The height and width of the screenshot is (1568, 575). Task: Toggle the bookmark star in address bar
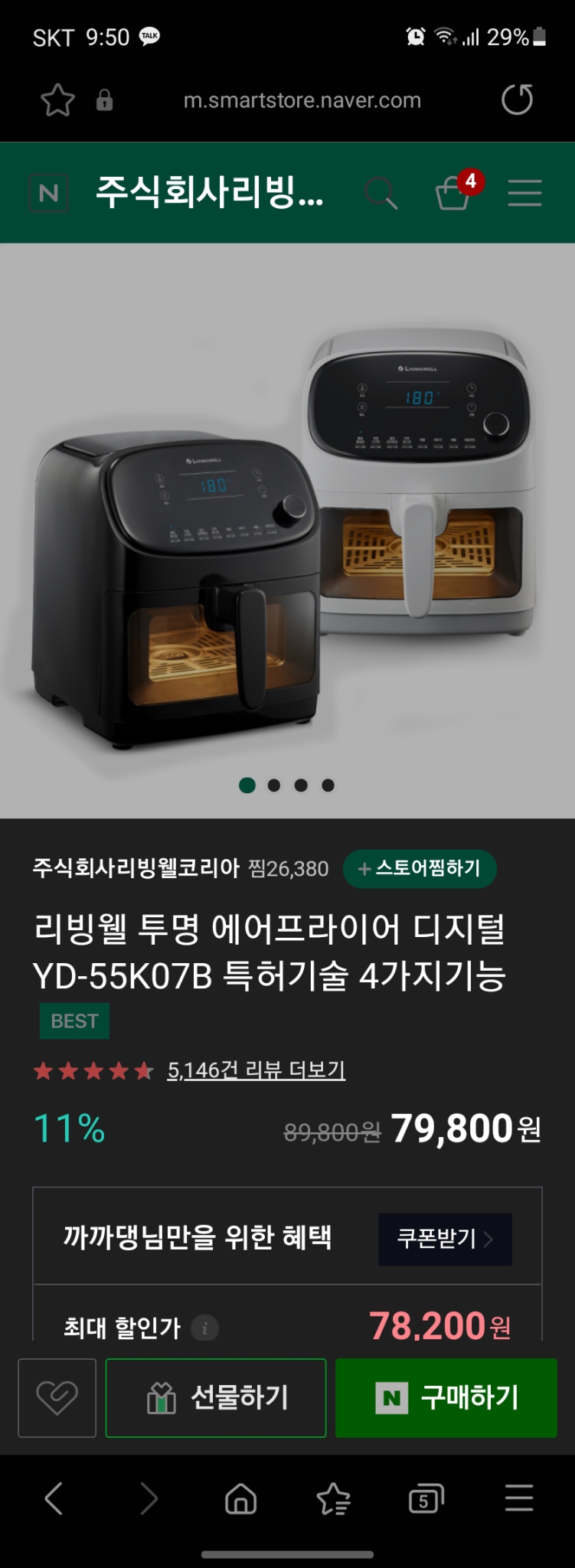[57, 99]
